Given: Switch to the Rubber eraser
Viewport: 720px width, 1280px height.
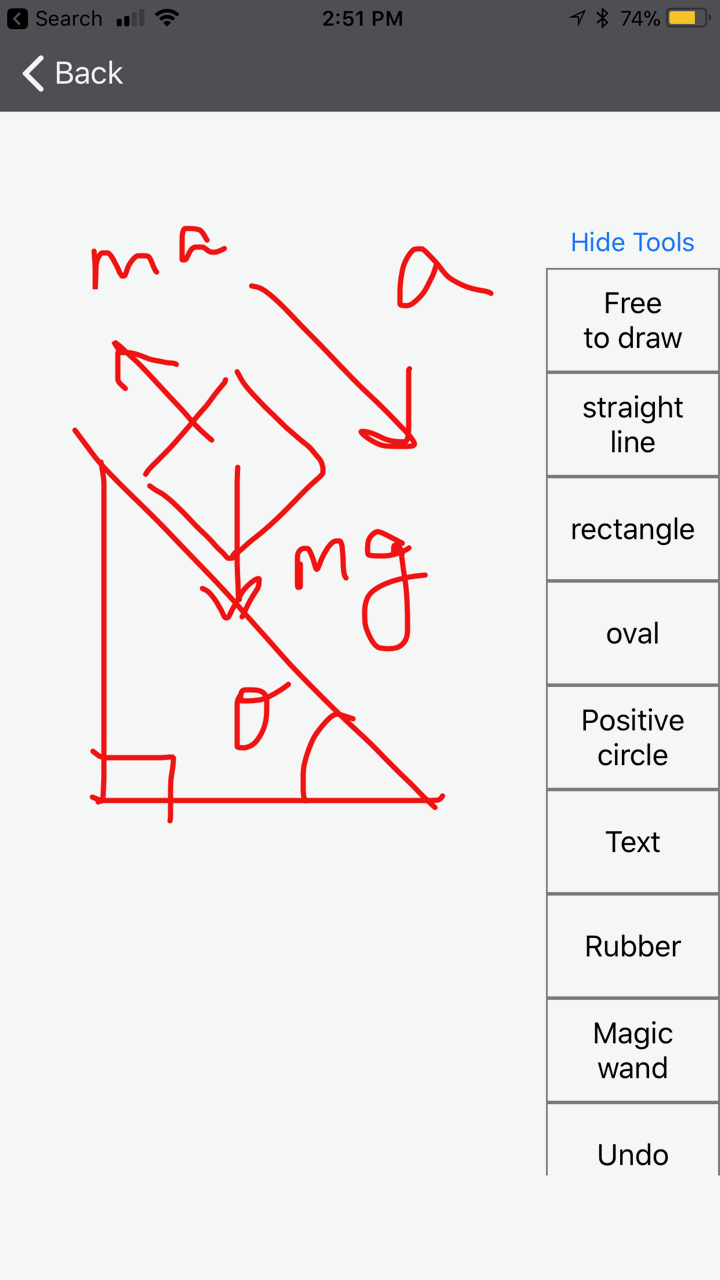Looking at the screenshot, I should click(x=633, y=946).
